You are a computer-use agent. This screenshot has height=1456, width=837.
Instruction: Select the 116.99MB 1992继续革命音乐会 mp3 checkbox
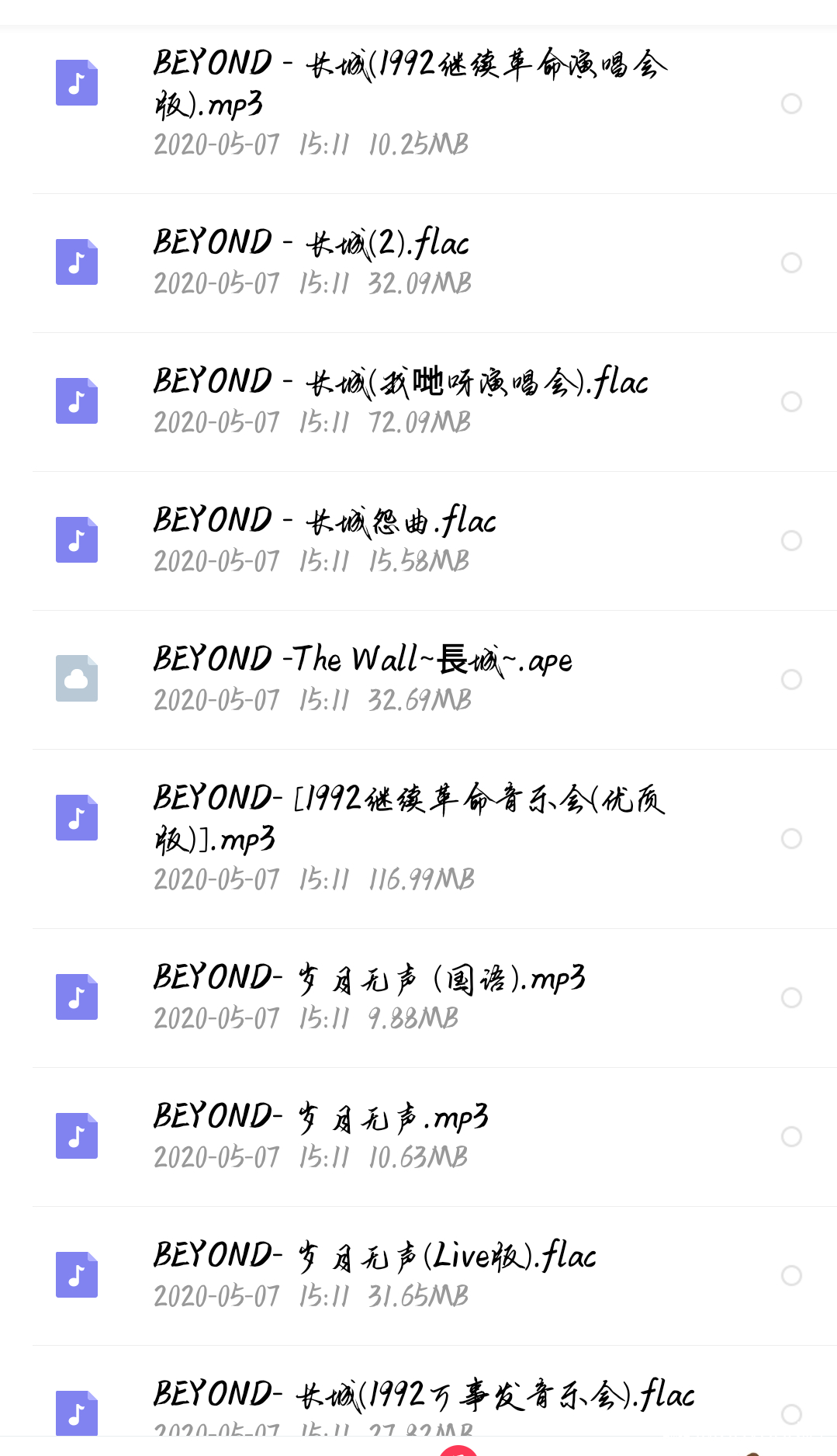[791, 839]
